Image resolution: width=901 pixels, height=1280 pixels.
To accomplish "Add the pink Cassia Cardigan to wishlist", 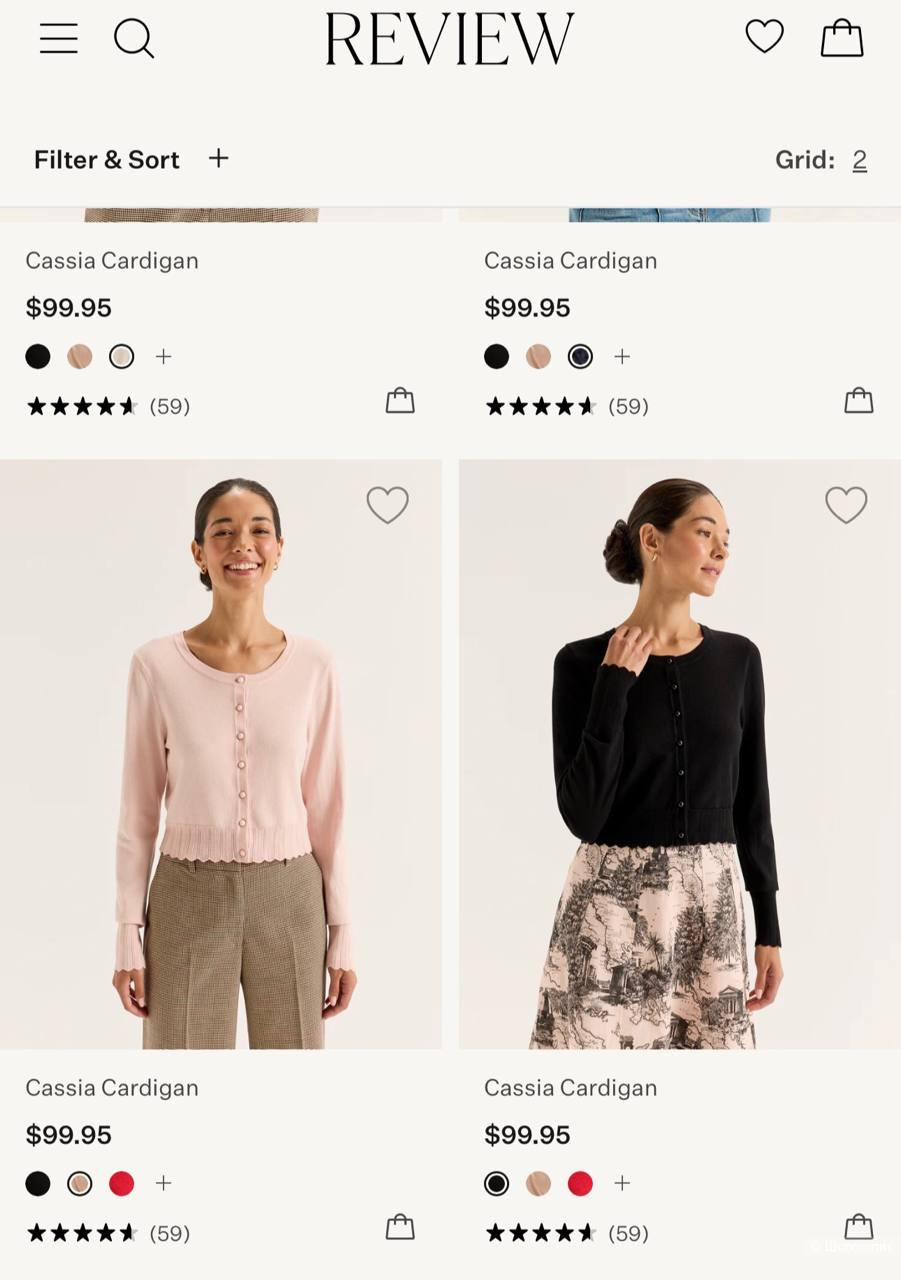I will coord(387,505).
